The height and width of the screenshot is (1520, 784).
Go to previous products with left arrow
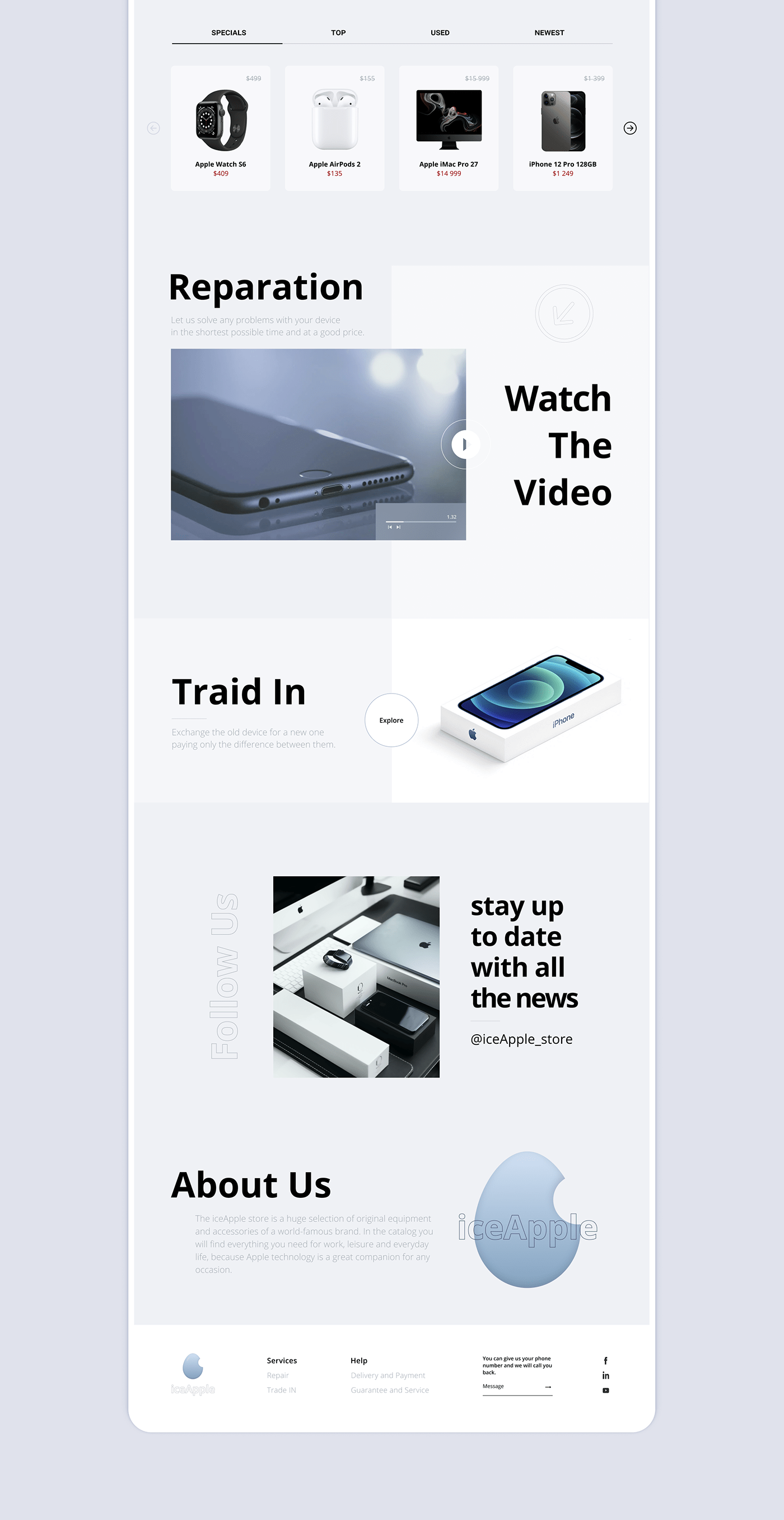[x=153, y=128]
